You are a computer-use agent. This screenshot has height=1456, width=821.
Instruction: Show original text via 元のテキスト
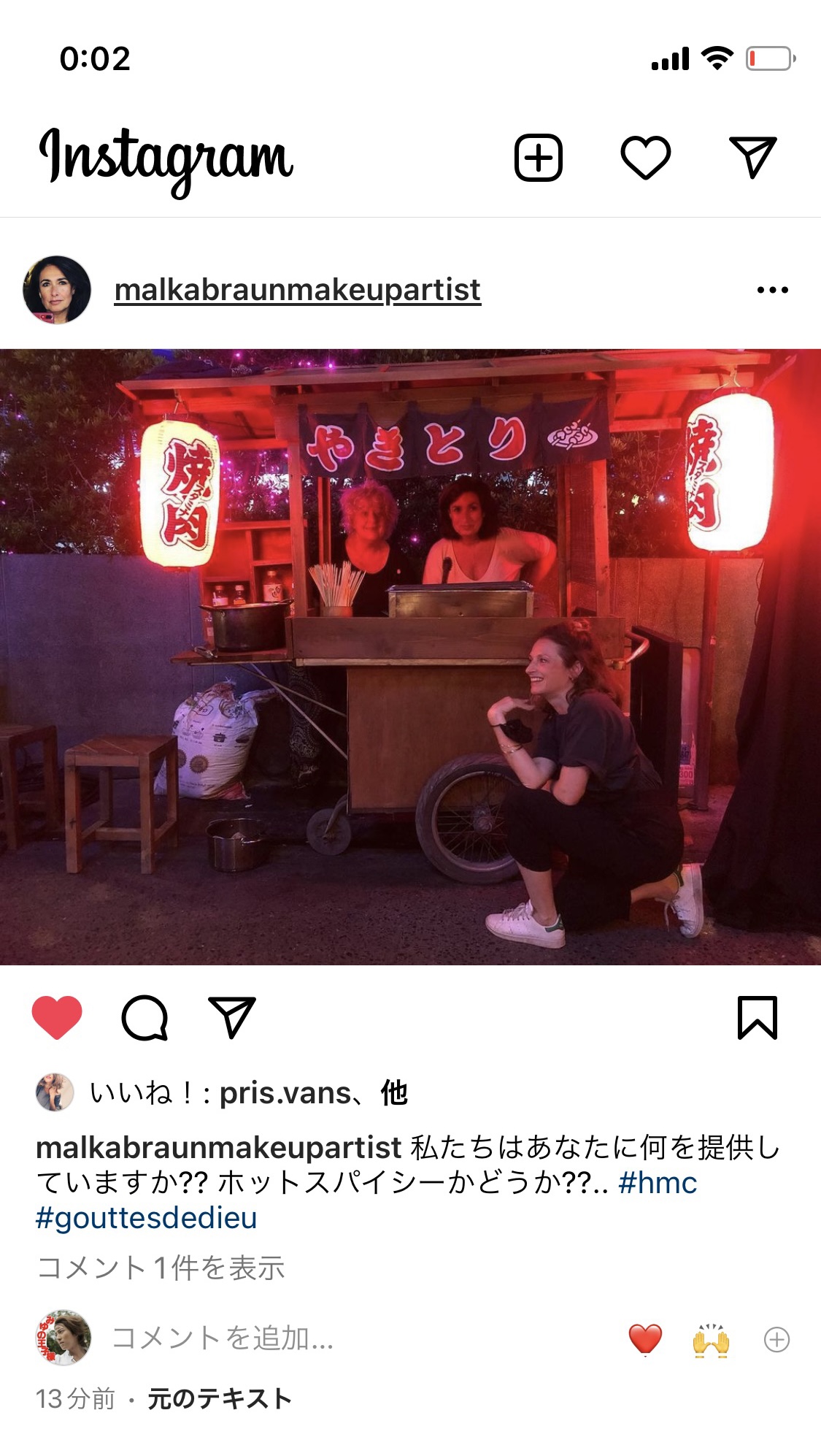220,1399
